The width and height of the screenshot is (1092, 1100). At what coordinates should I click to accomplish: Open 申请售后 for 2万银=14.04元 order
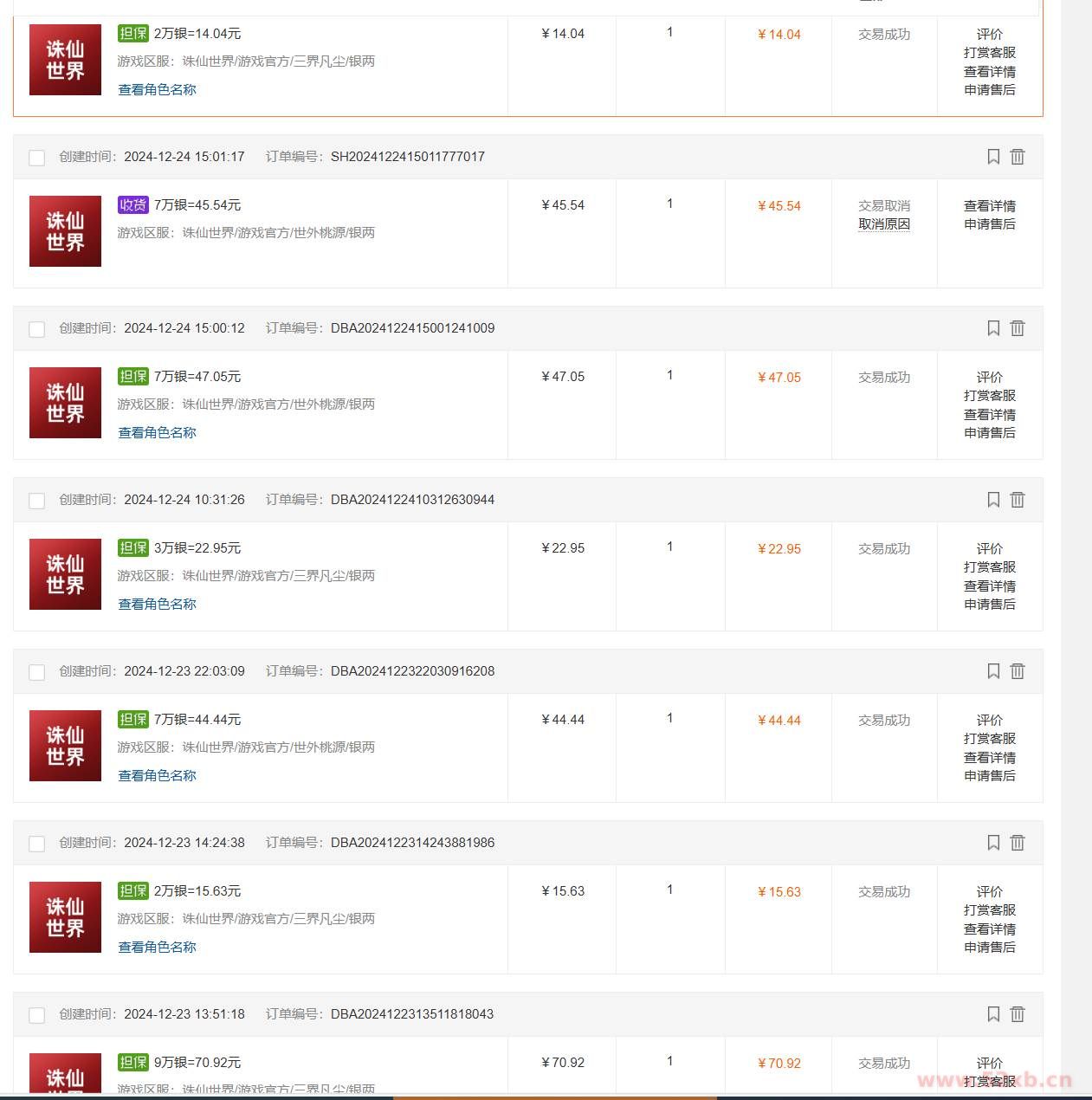click(x=989, y=90)
